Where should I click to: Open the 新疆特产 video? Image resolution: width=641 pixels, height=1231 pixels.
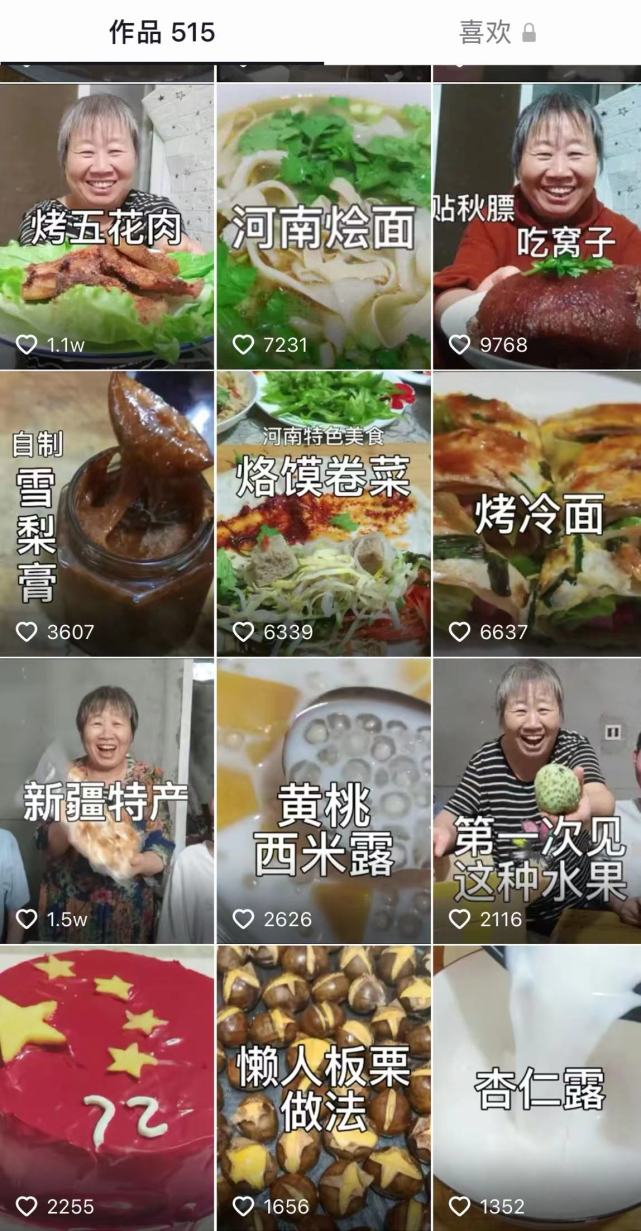click(107, 801)
